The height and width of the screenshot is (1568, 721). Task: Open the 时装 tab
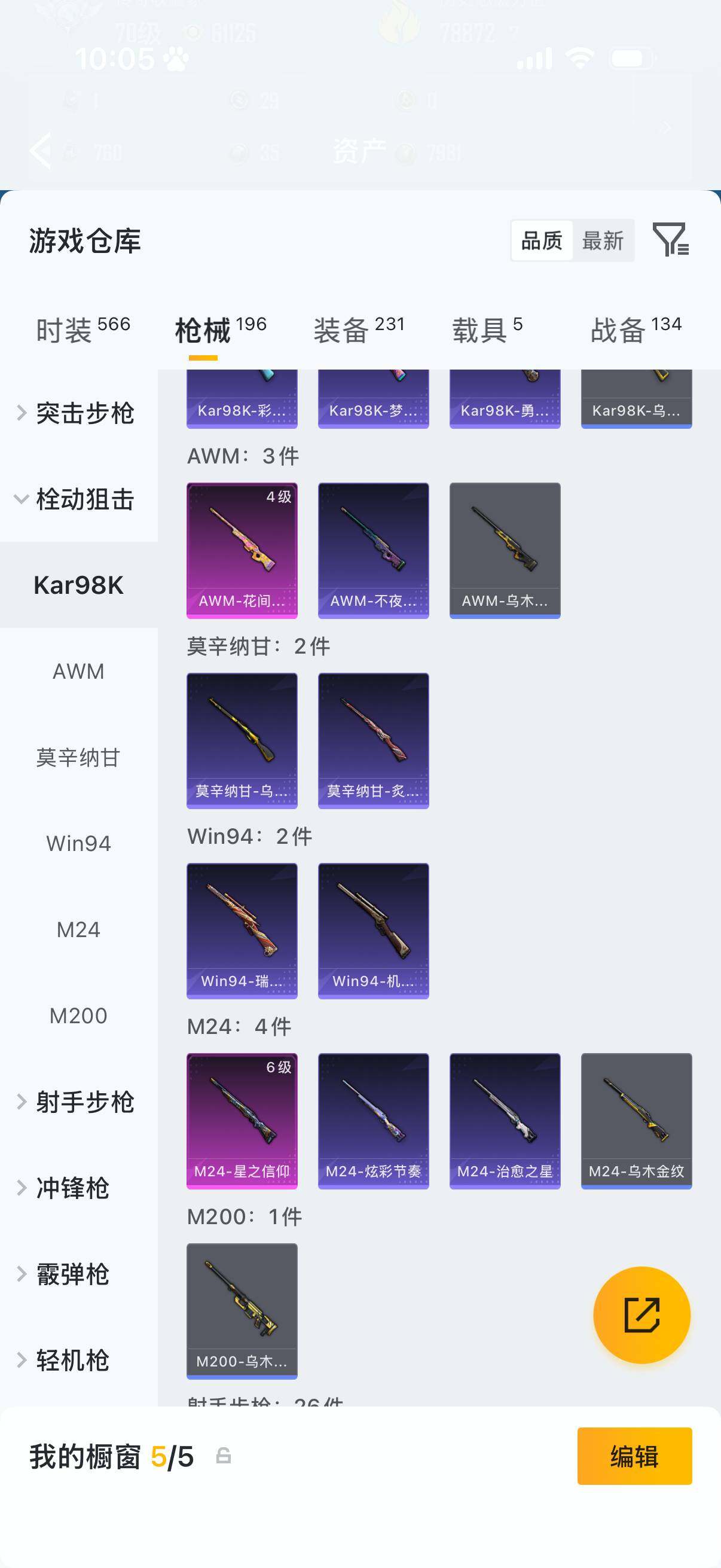click(x=67, y=327)
